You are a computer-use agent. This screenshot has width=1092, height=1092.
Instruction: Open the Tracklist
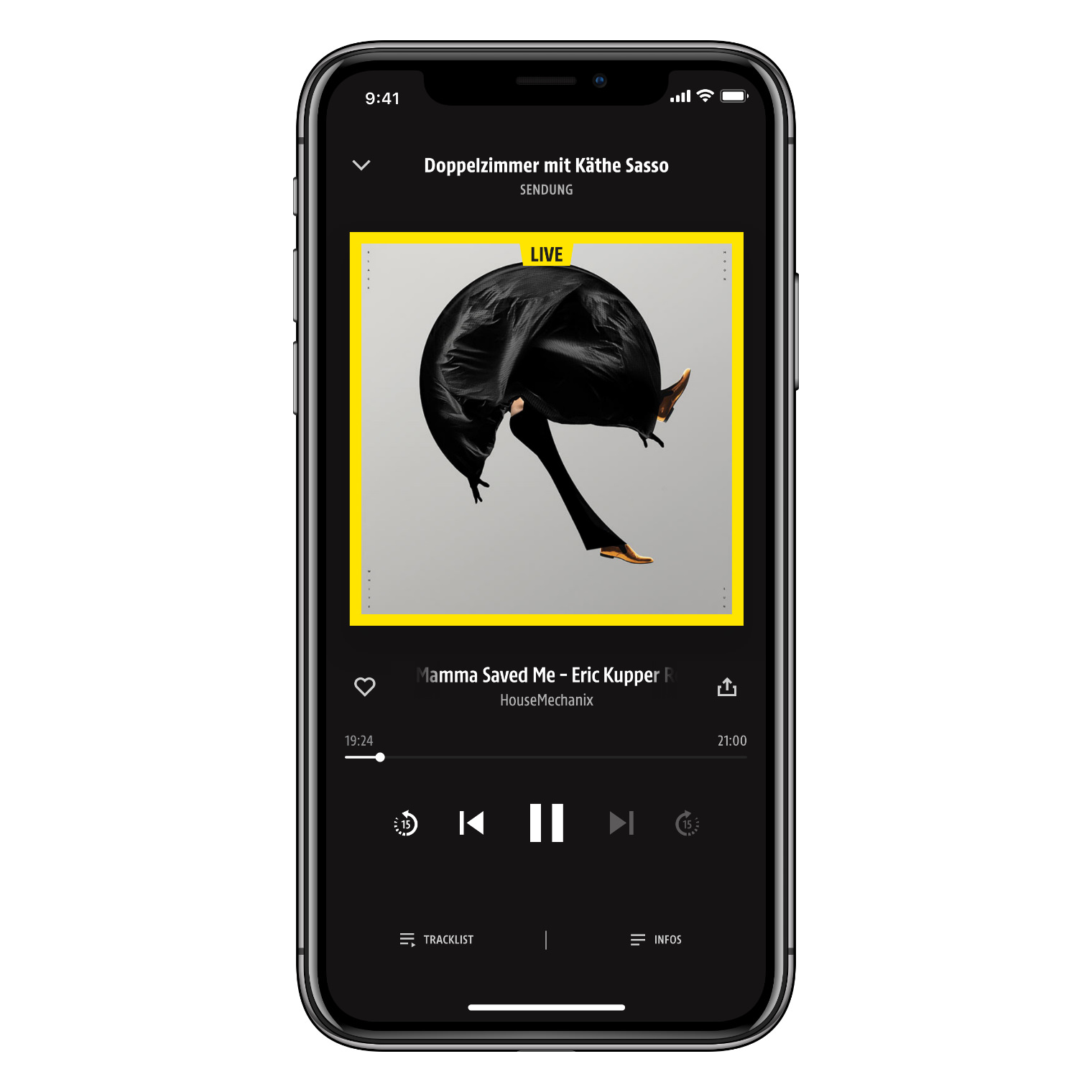(437, 940)
